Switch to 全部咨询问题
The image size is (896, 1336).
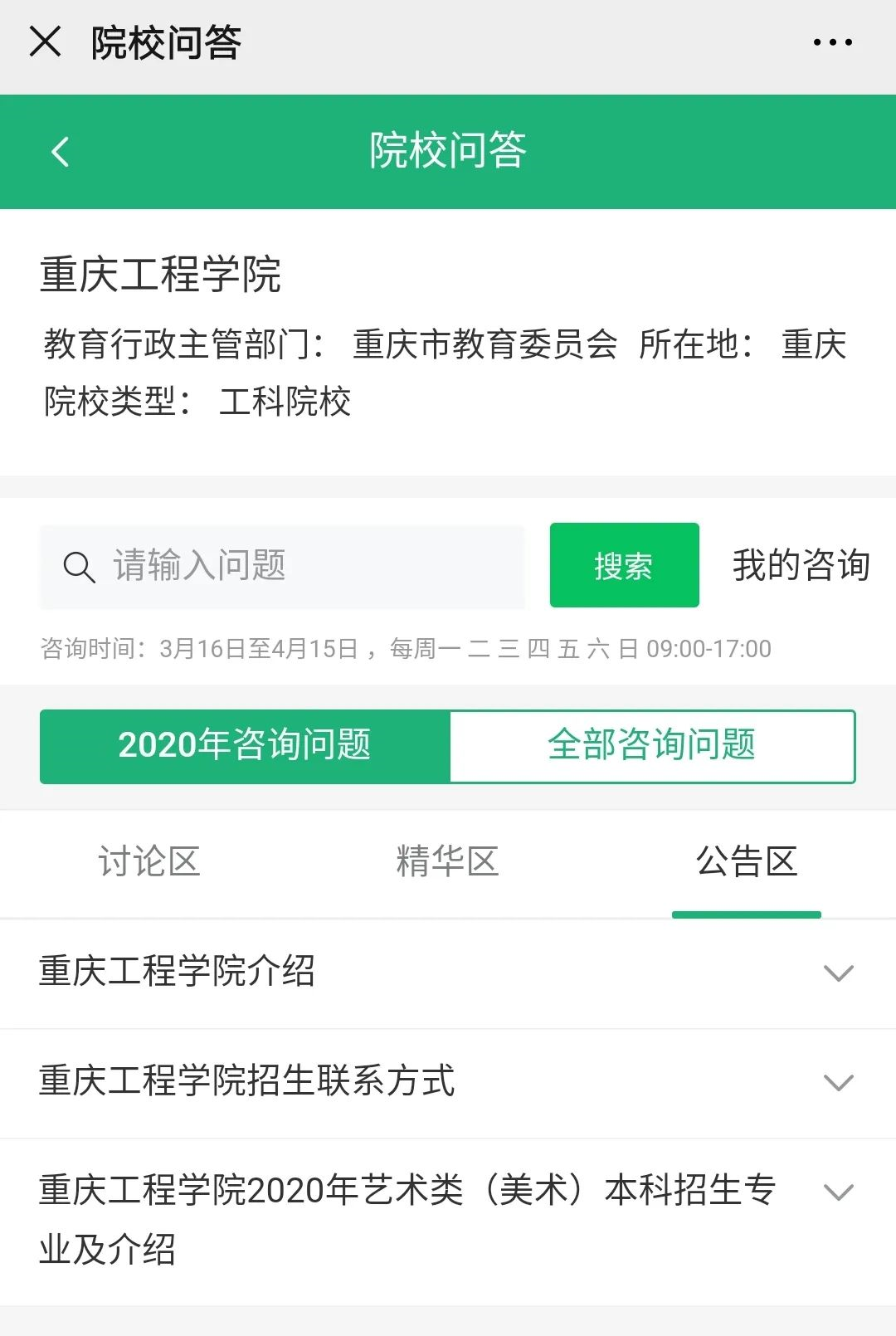tap(651, 746)
